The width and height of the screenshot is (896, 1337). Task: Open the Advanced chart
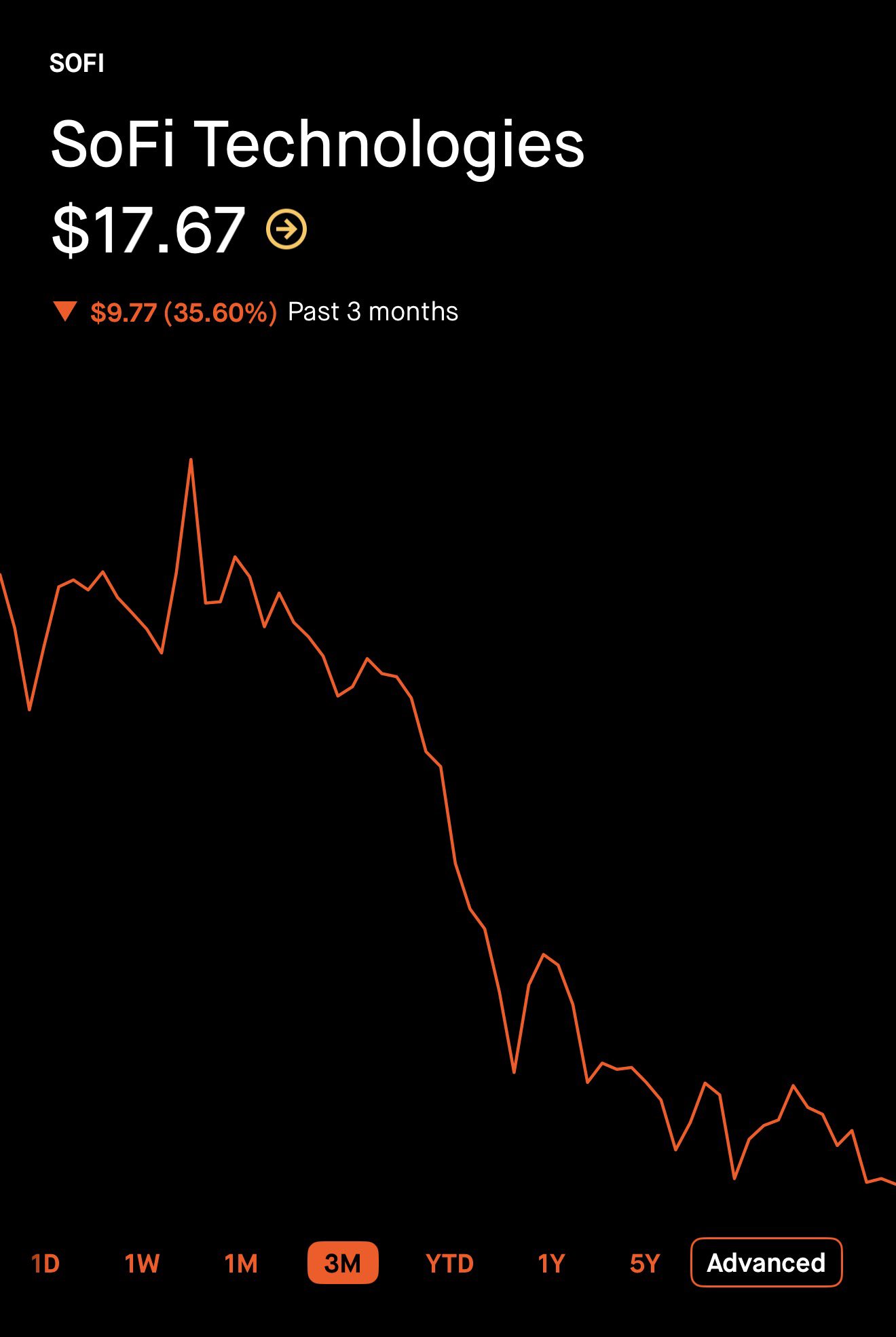point(766,1262)
